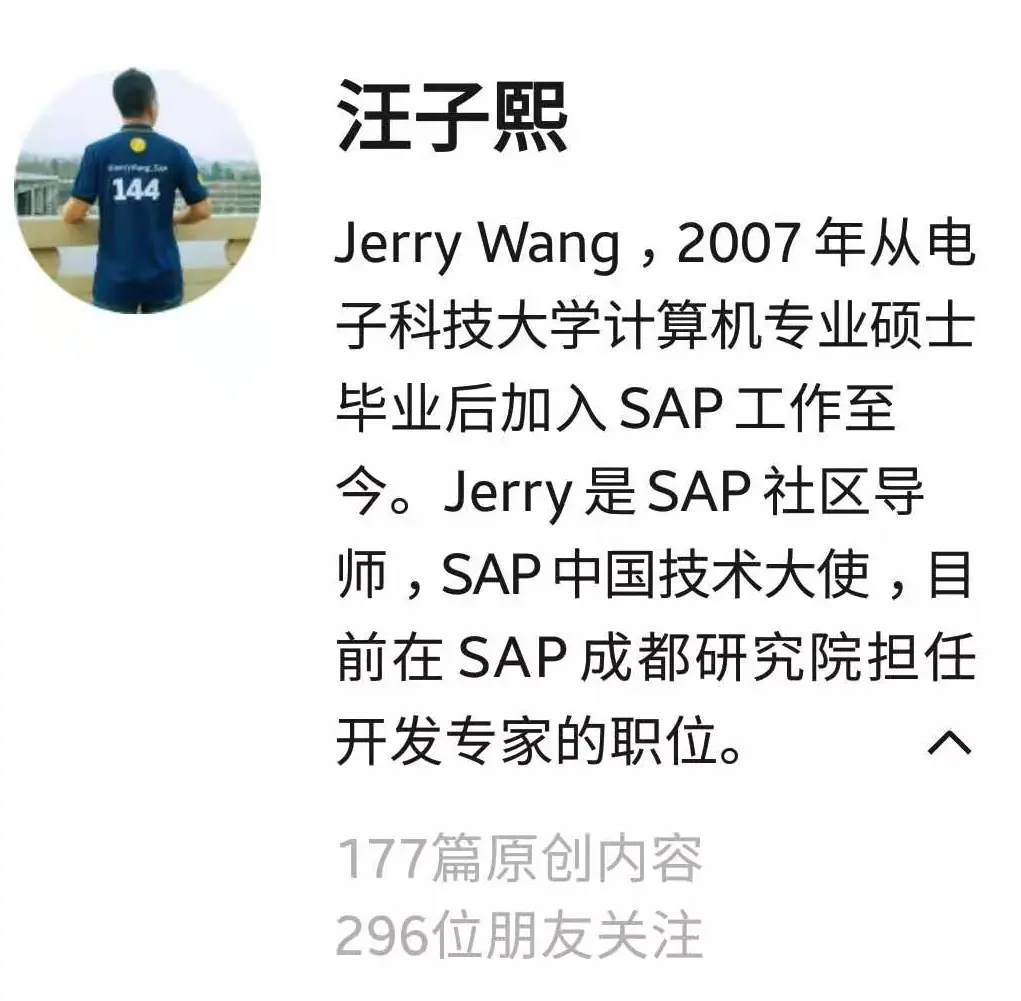Open 汪子熙's profile picture
1021x1001 pixels.
(137, 190)
